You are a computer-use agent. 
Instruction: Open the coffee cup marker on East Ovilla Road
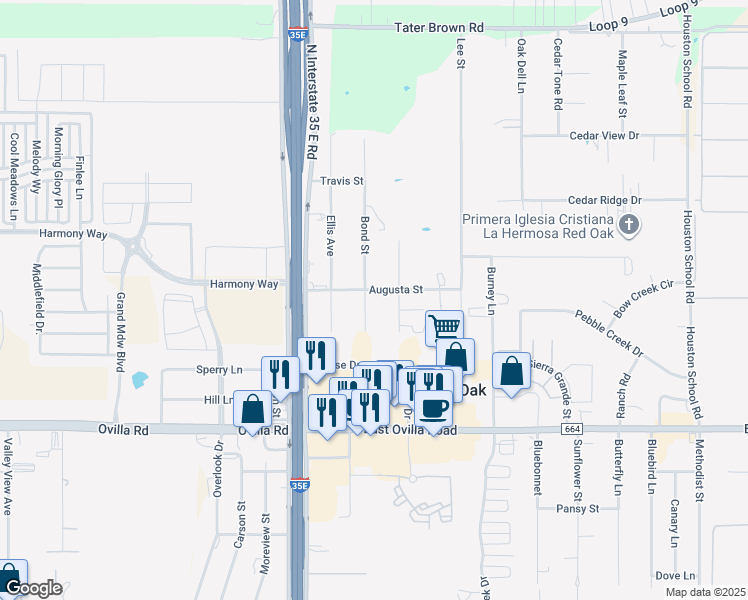point(433,410)
